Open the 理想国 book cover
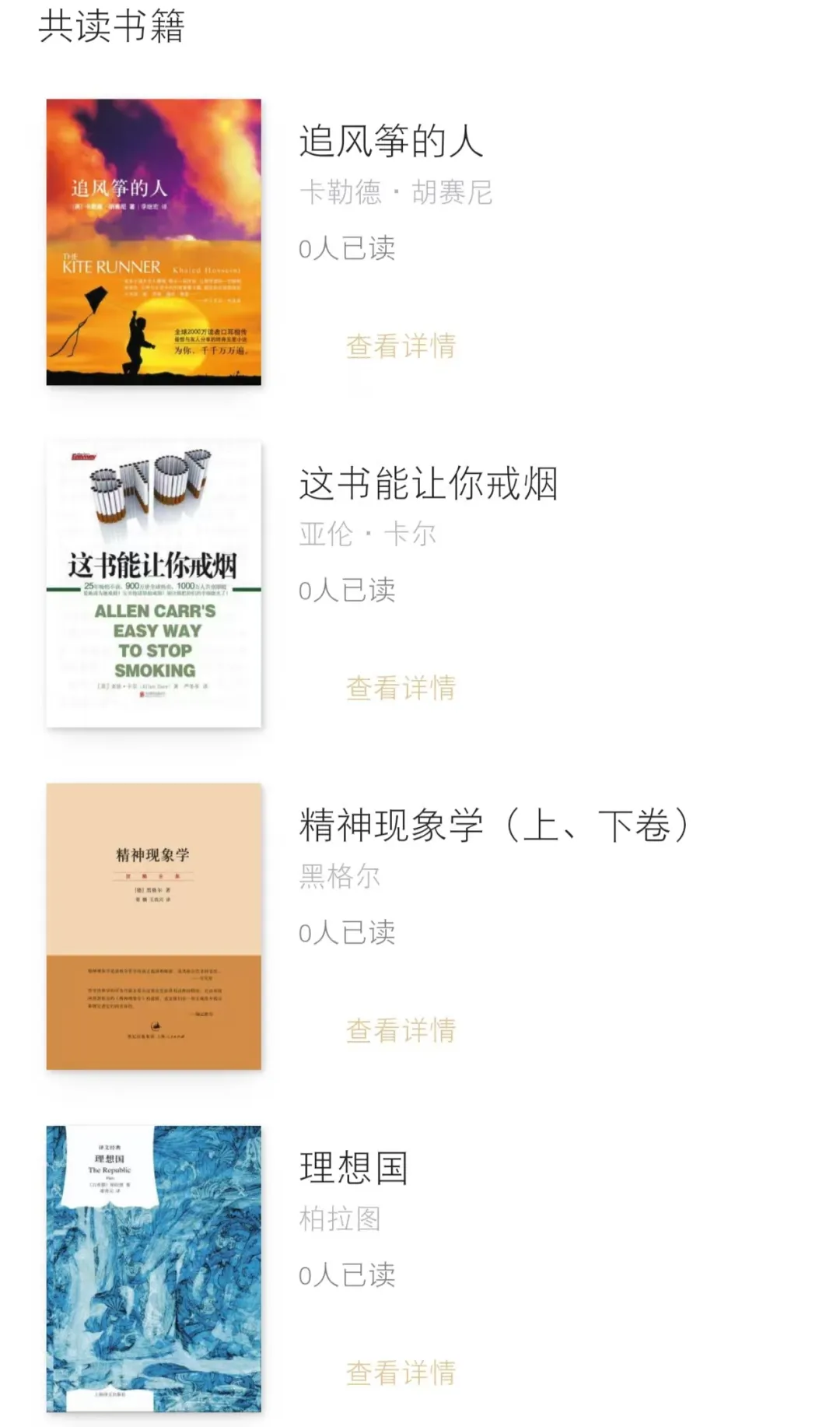 [154, 1269]
